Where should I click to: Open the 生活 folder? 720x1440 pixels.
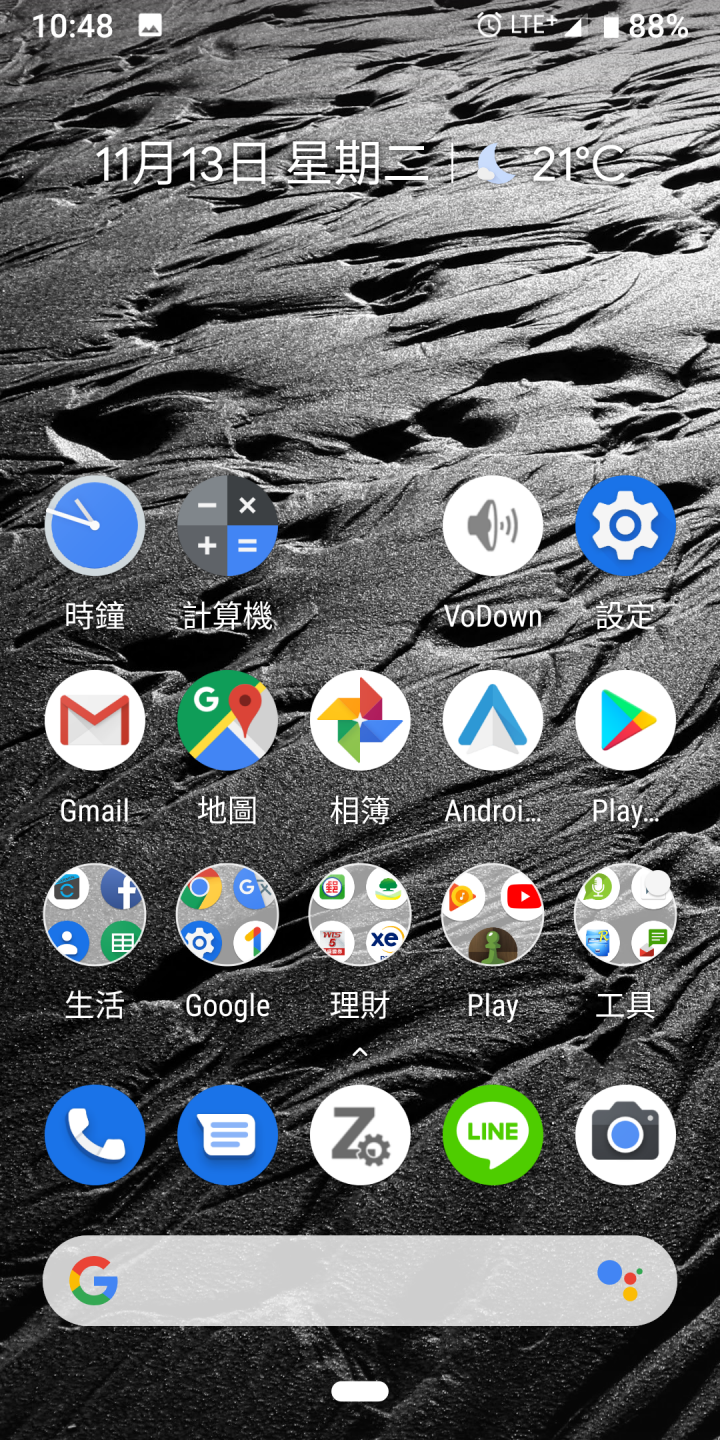coord(95,914)
